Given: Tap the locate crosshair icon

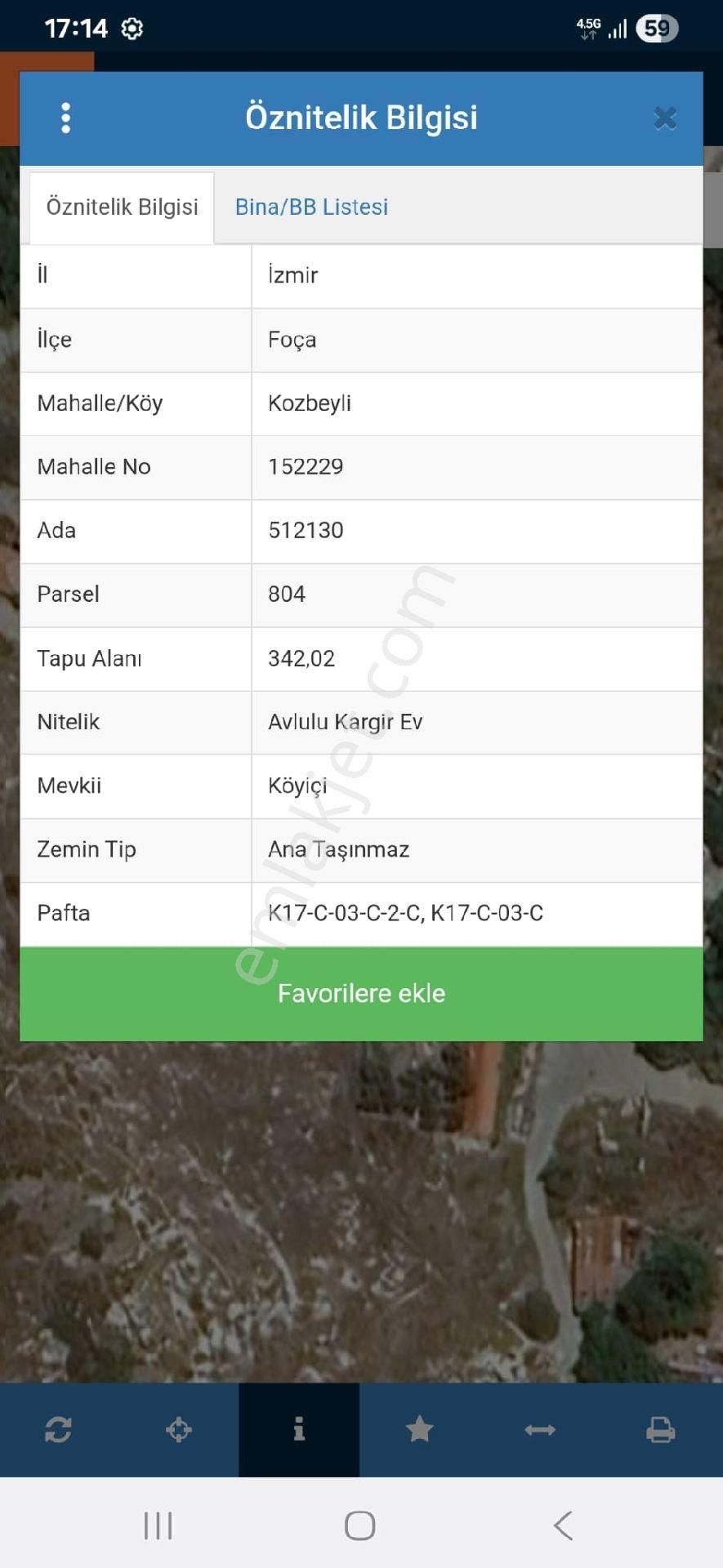Looking at the screenshot, I should (178, 1429).
